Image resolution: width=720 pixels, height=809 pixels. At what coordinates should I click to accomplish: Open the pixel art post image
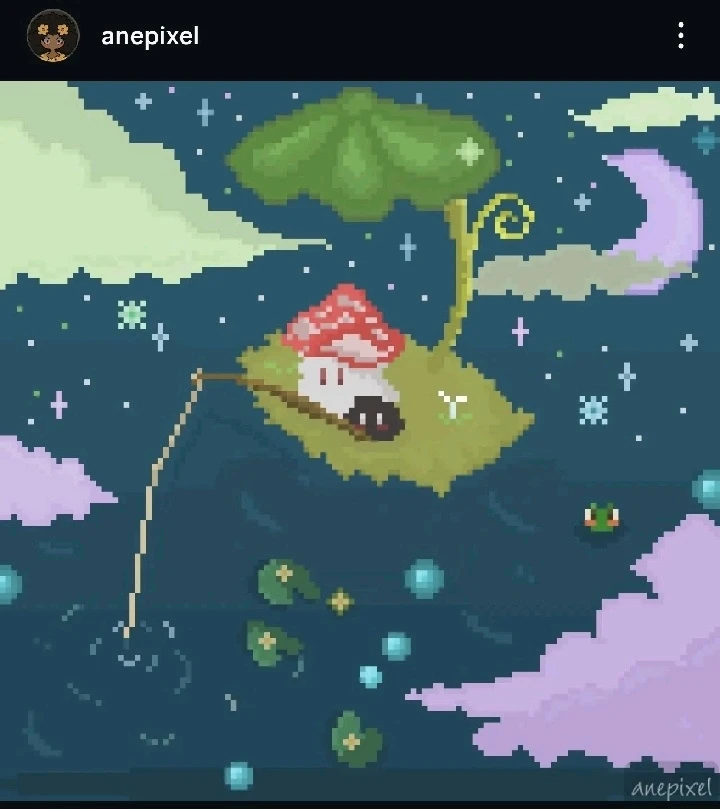pyautogui.click(x=360, y=440)
